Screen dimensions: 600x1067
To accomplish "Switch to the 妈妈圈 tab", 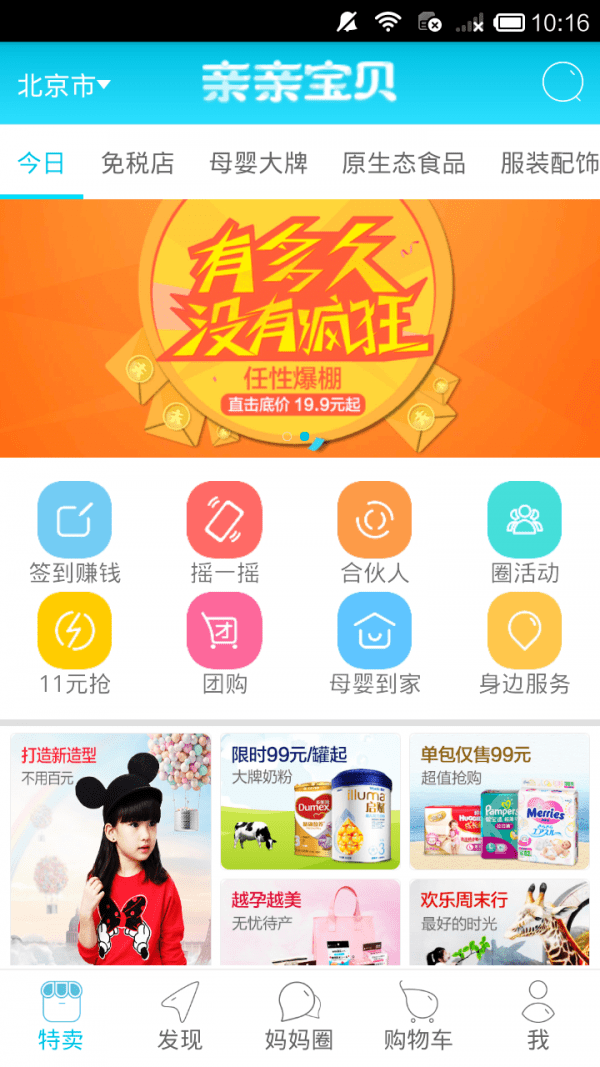I will coord(299,1016).
